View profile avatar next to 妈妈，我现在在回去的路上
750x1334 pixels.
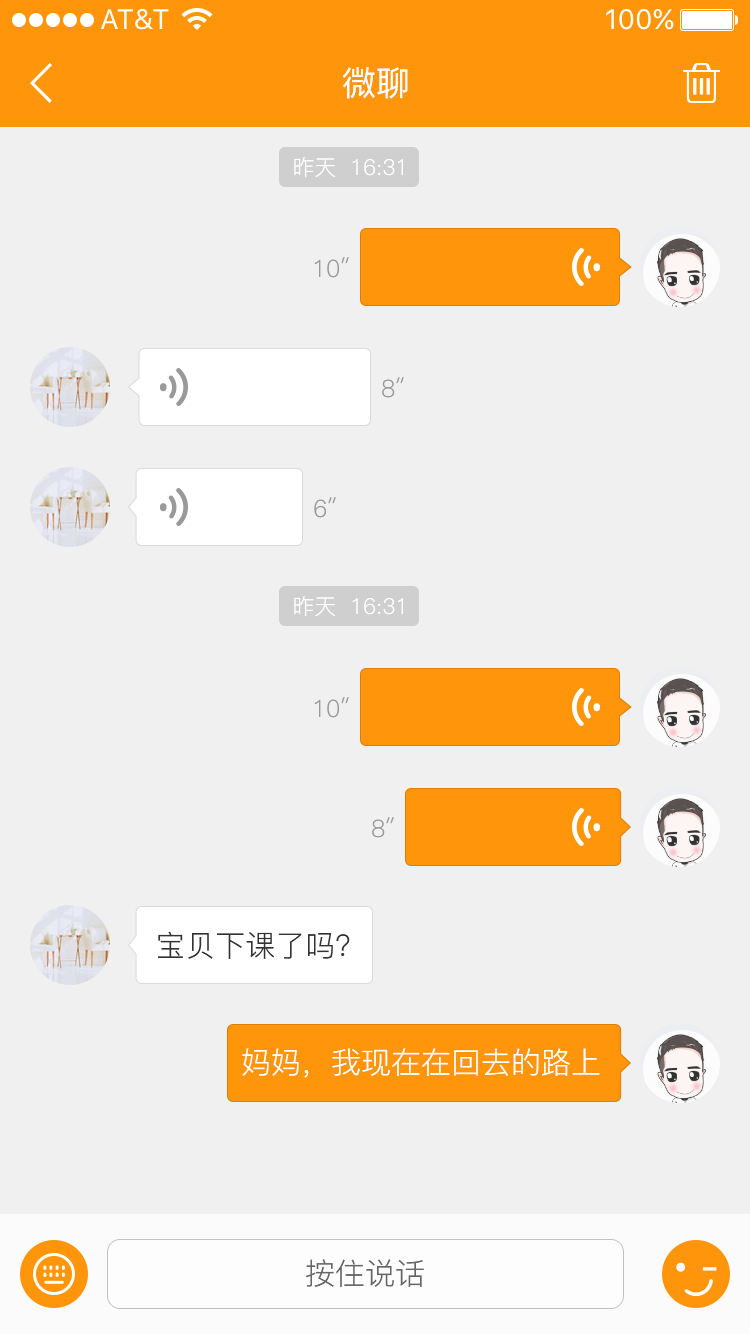[x=681, y=1066]
